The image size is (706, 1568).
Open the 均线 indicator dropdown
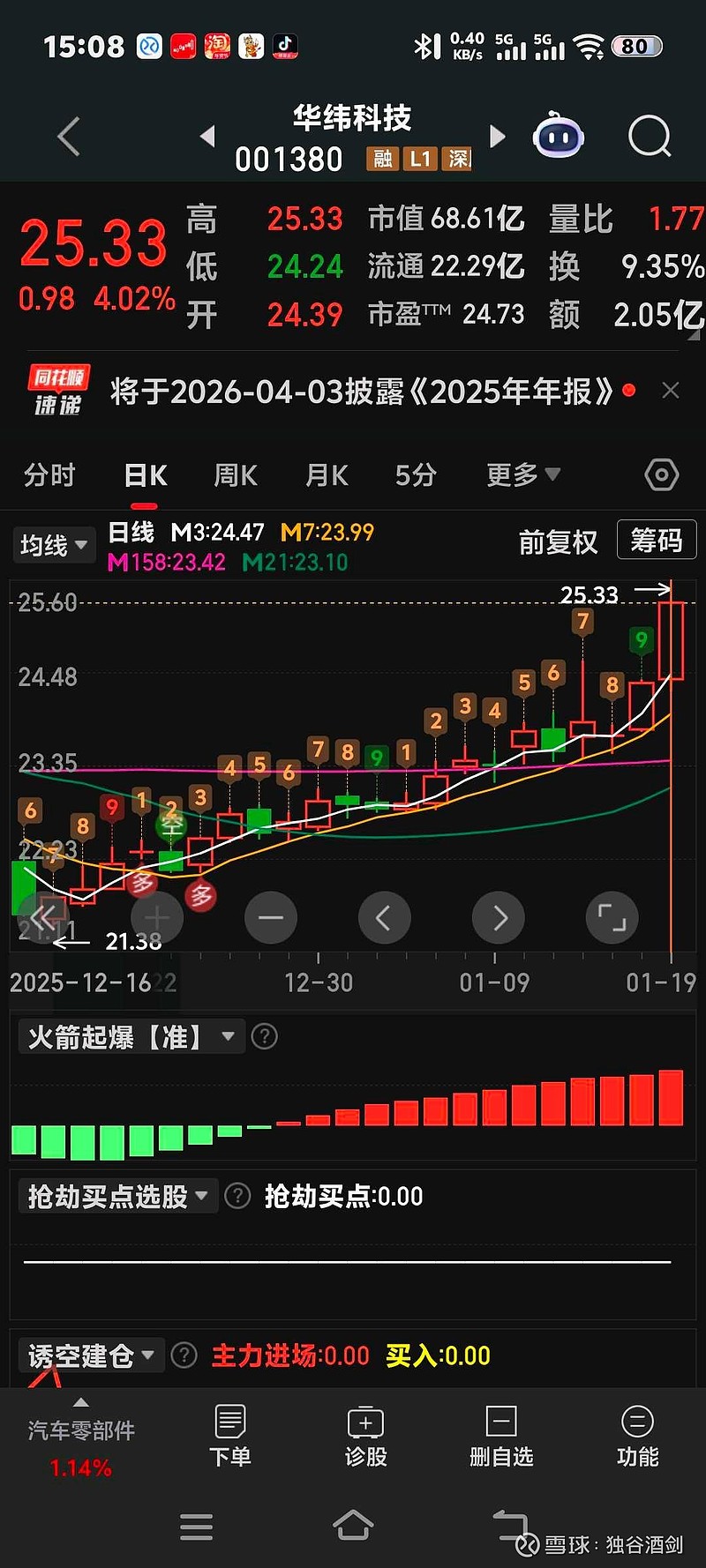coord(54,545)
